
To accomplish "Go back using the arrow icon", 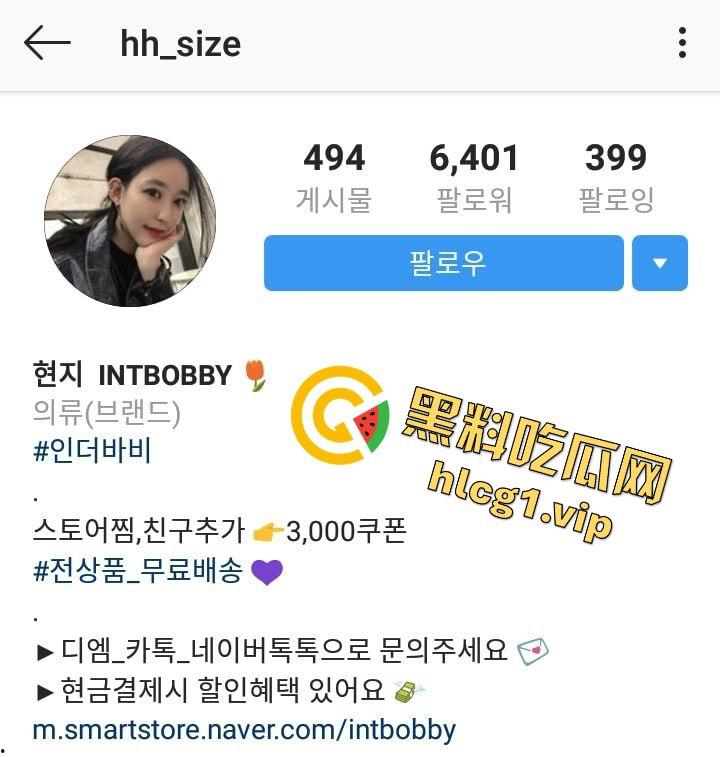I will [47, 43].
